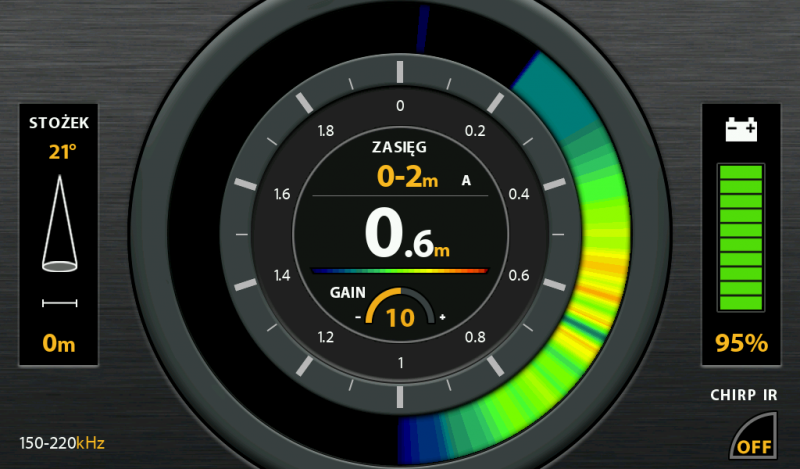The image size is (800, 469).
Task: Increase gain with the plus sign
Action: coord(442,318)
